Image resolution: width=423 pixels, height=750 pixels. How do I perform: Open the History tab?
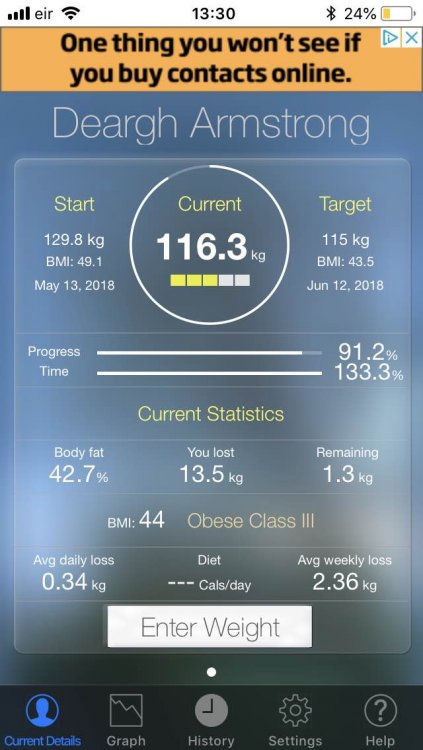click(x=211, y=719)
